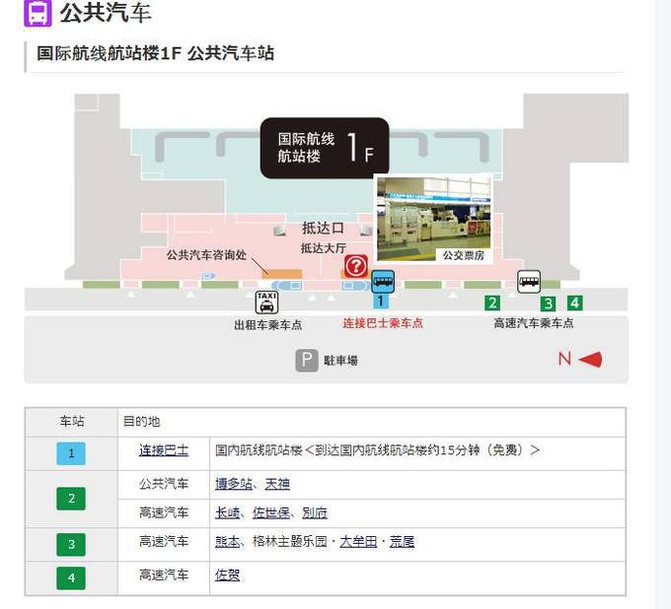The image size is (671, 609).
Task: Open the 大牟田 destination link
Action: 358,542
